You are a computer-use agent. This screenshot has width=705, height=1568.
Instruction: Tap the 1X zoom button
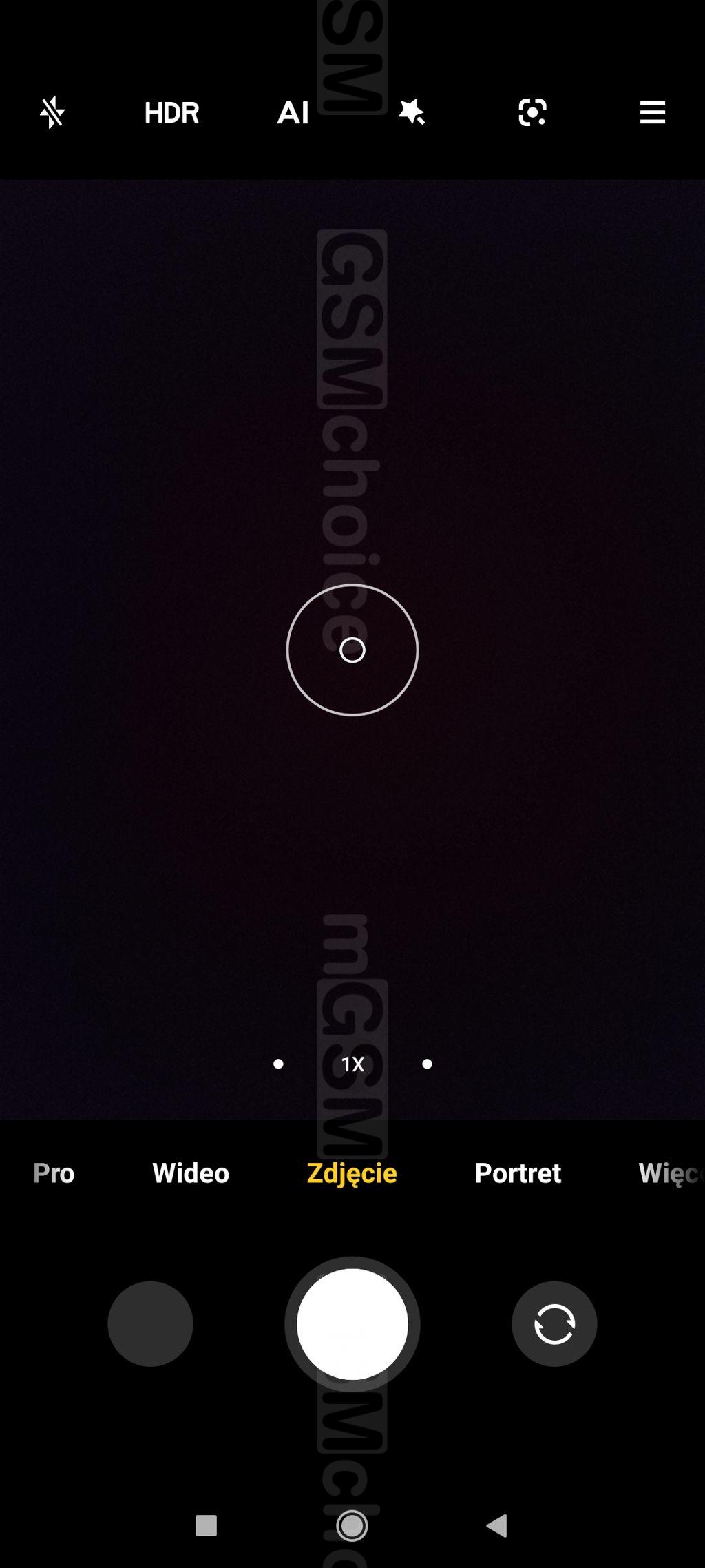coord(352,1064)
